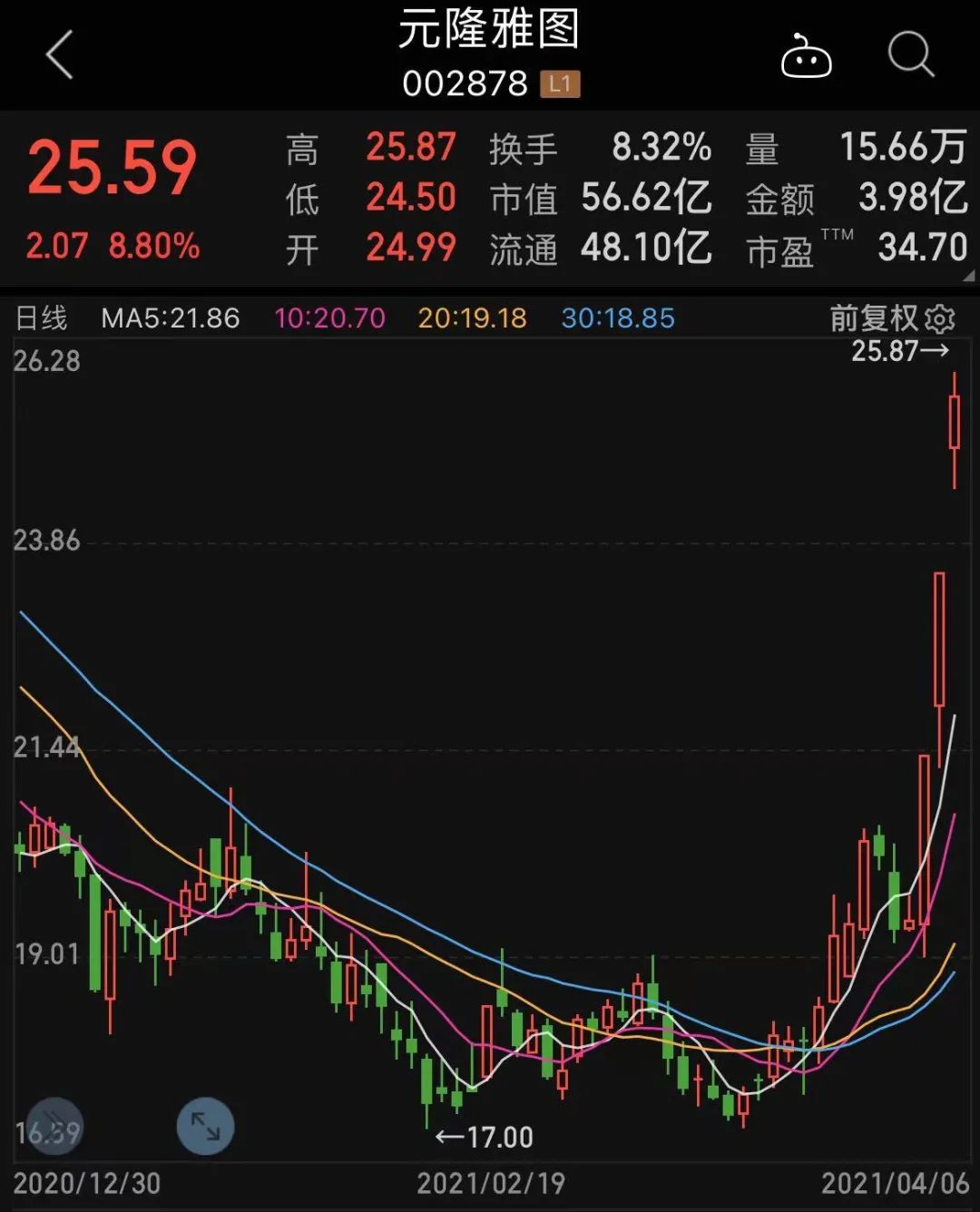This screenshot has height=1212, width=980.
Task: Open stock search magnifier
Action: [910, 55]
